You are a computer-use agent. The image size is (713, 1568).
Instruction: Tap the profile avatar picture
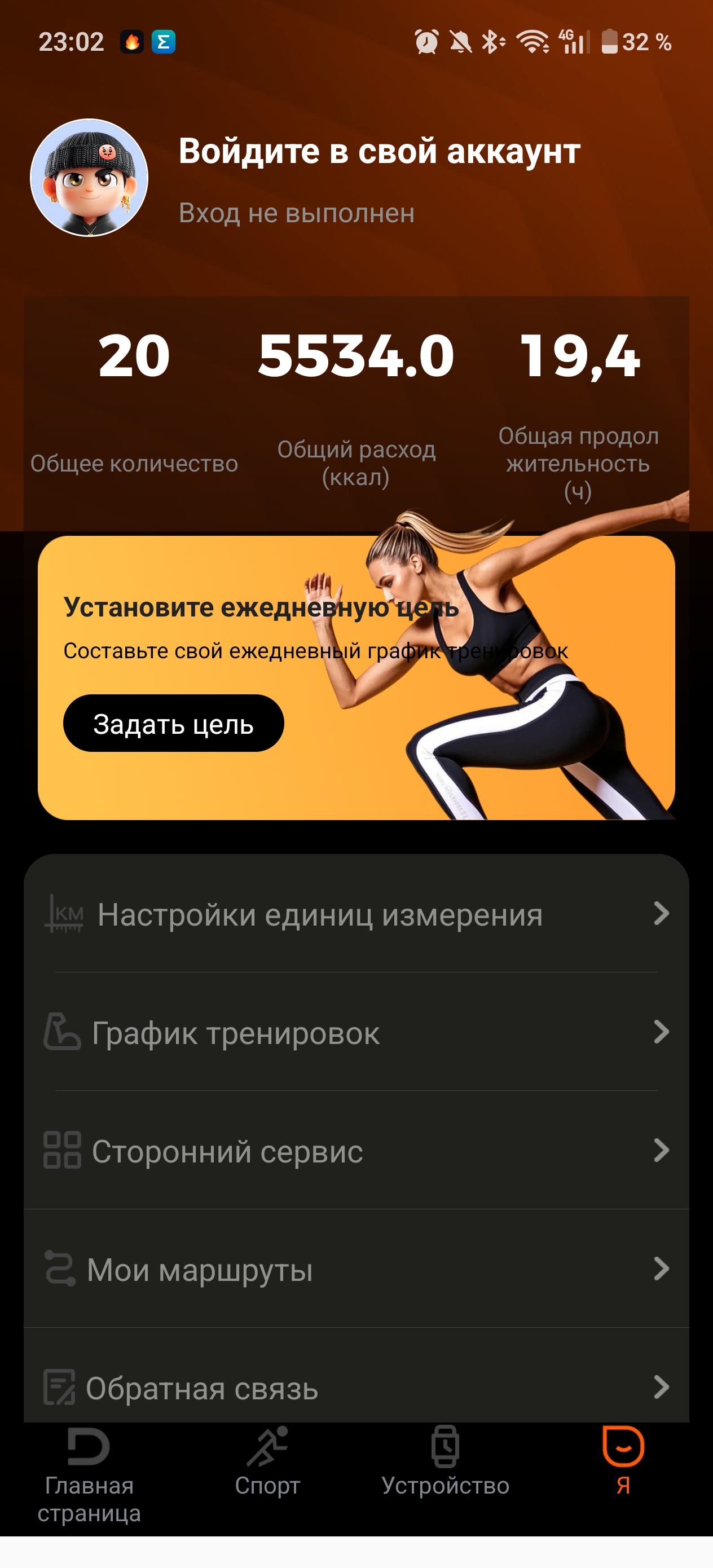click(89, 177)
